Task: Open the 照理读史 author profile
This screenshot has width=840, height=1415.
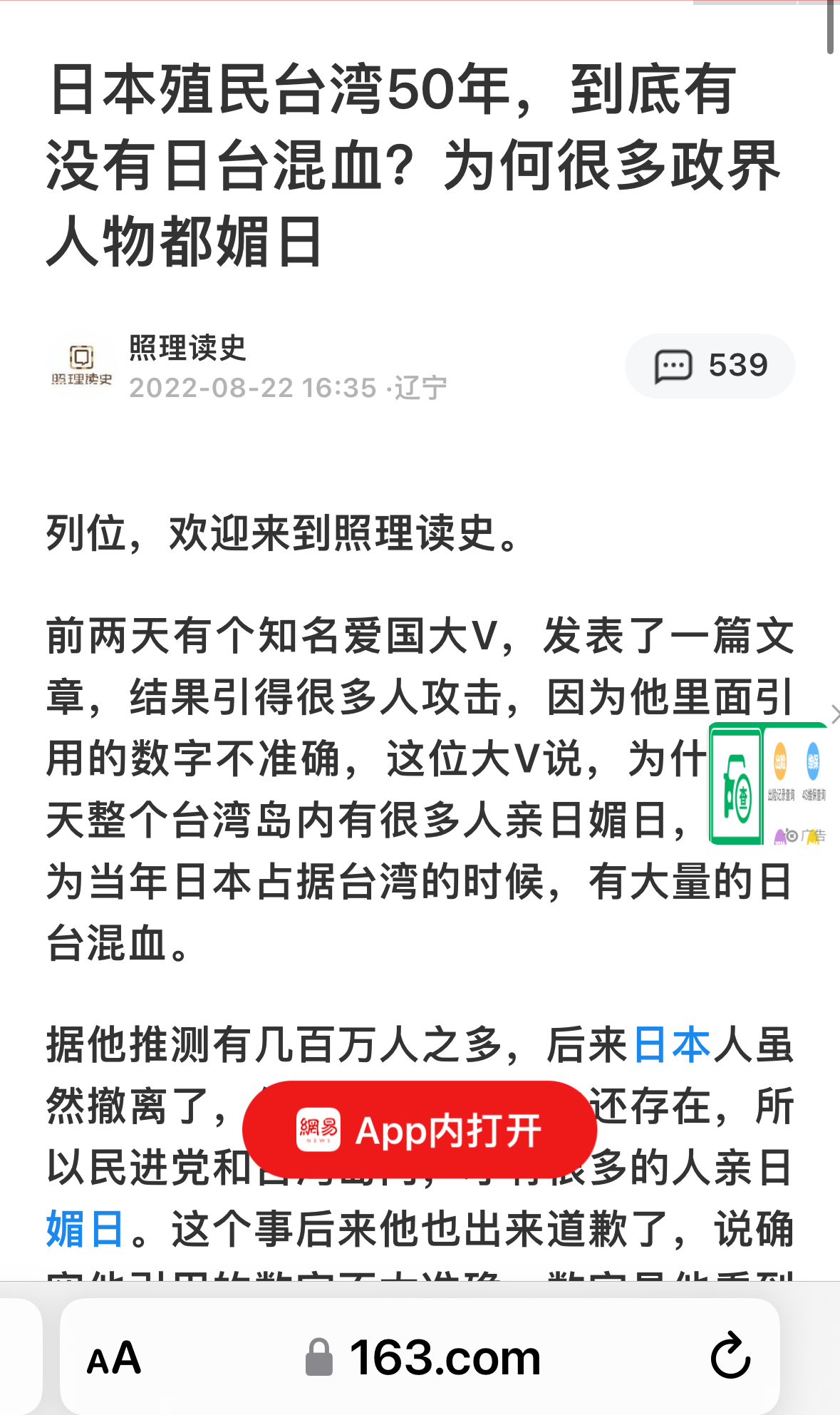Action: point(187,349)
